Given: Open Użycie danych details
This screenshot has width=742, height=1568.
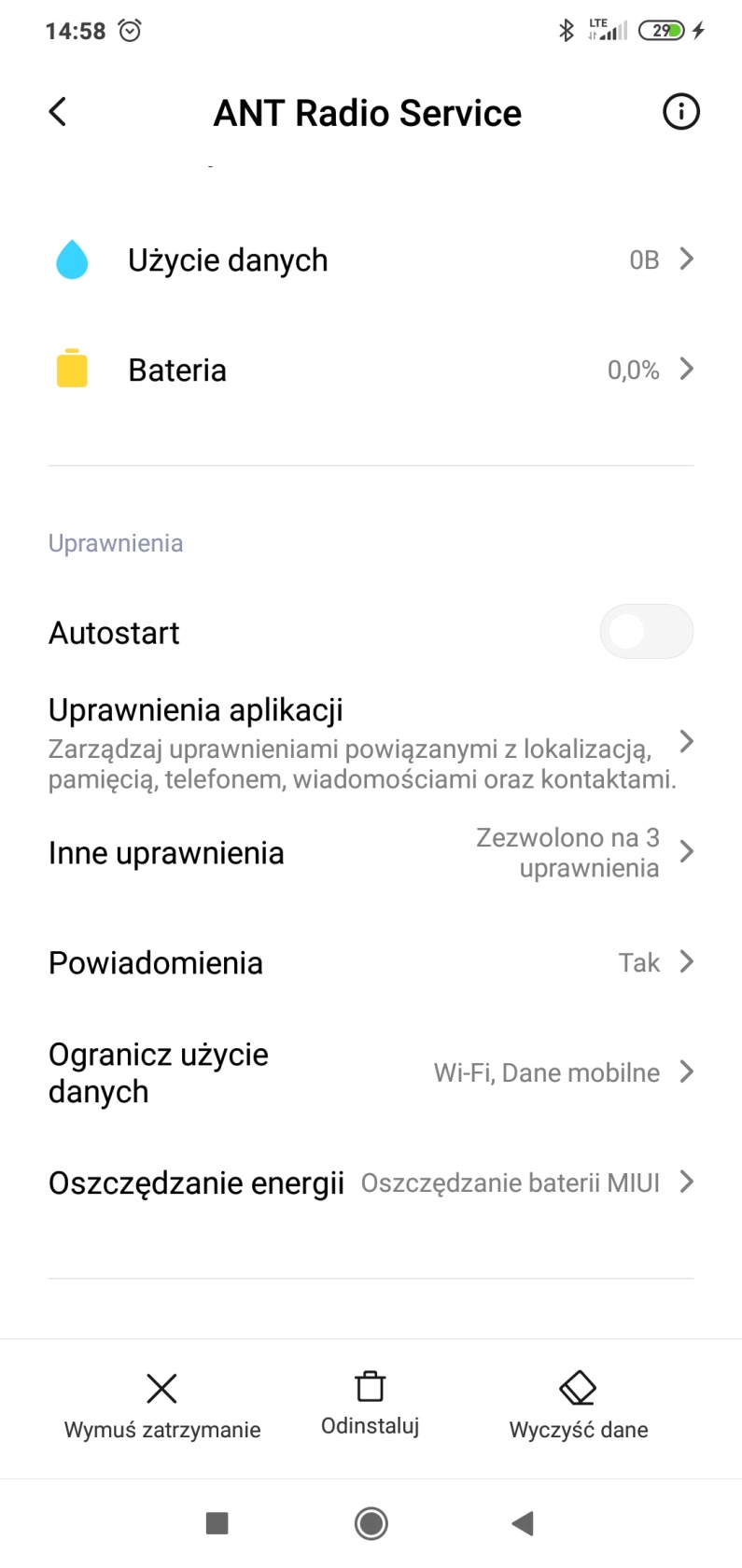Looking at the screenshot, I should pos(371,259).
